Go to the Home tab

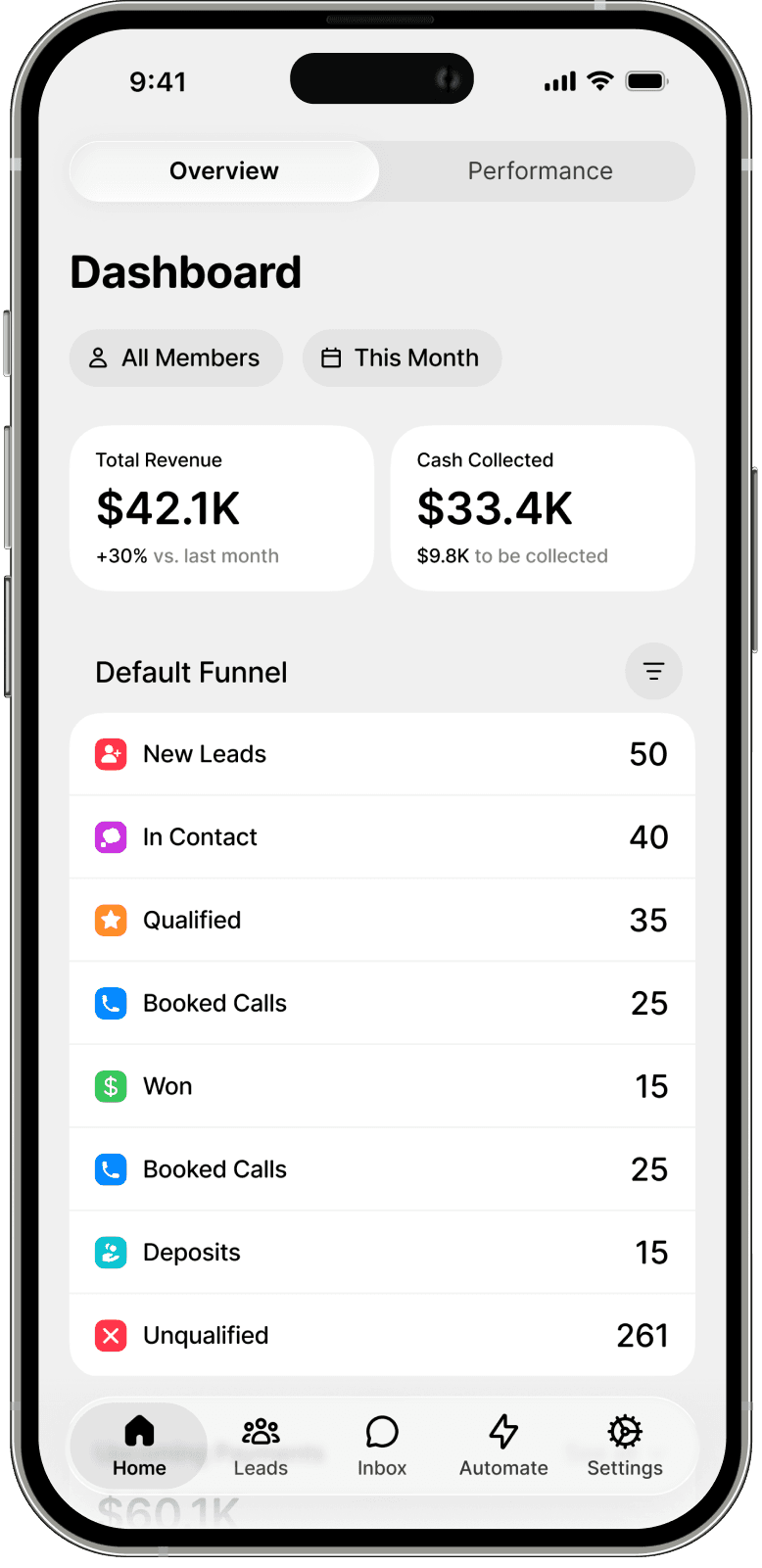[x=139, y=1446]
